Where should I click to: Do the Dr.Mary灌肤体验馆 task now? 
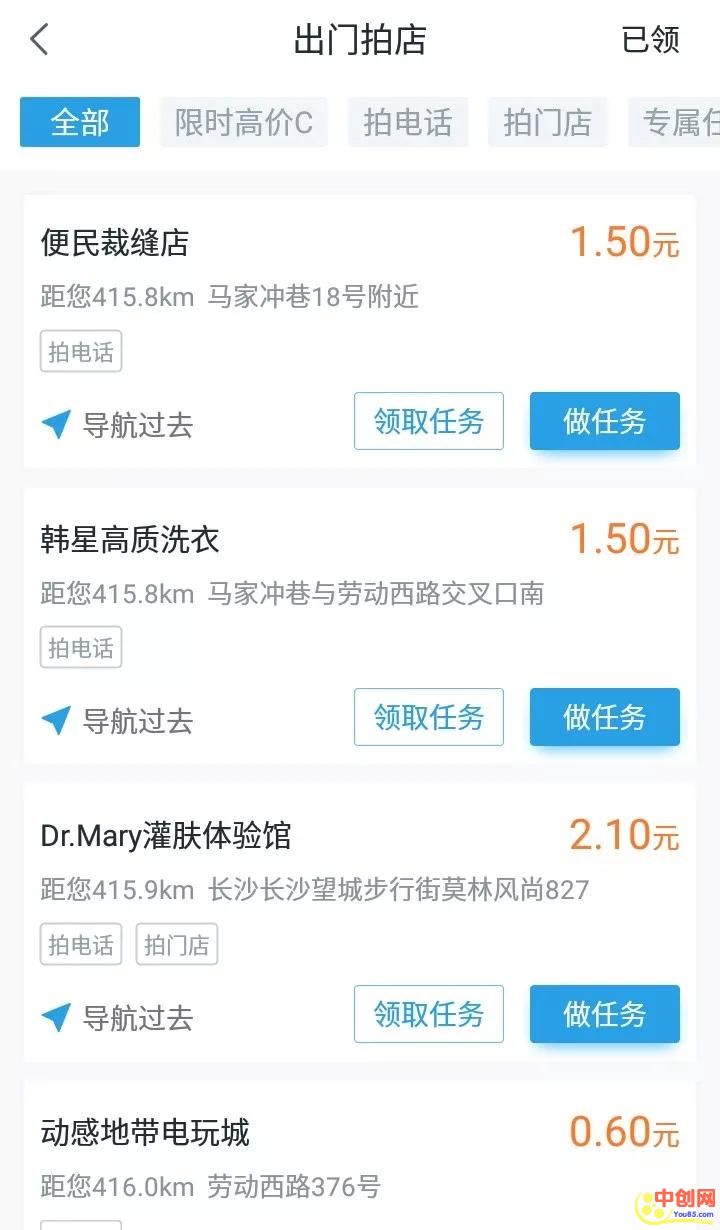pos(605,1014)
